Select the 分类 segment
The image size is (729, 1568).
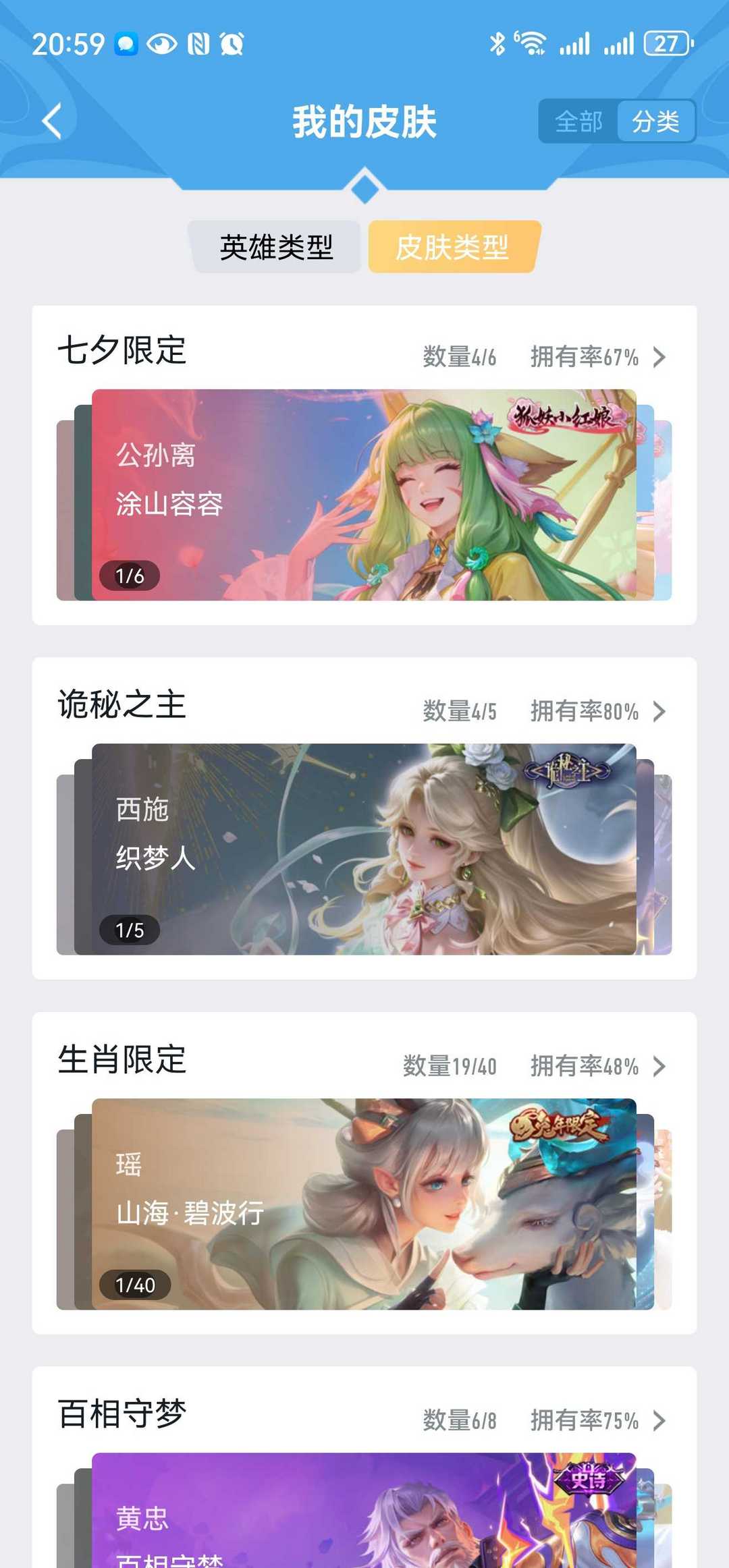tap(655, 121)
